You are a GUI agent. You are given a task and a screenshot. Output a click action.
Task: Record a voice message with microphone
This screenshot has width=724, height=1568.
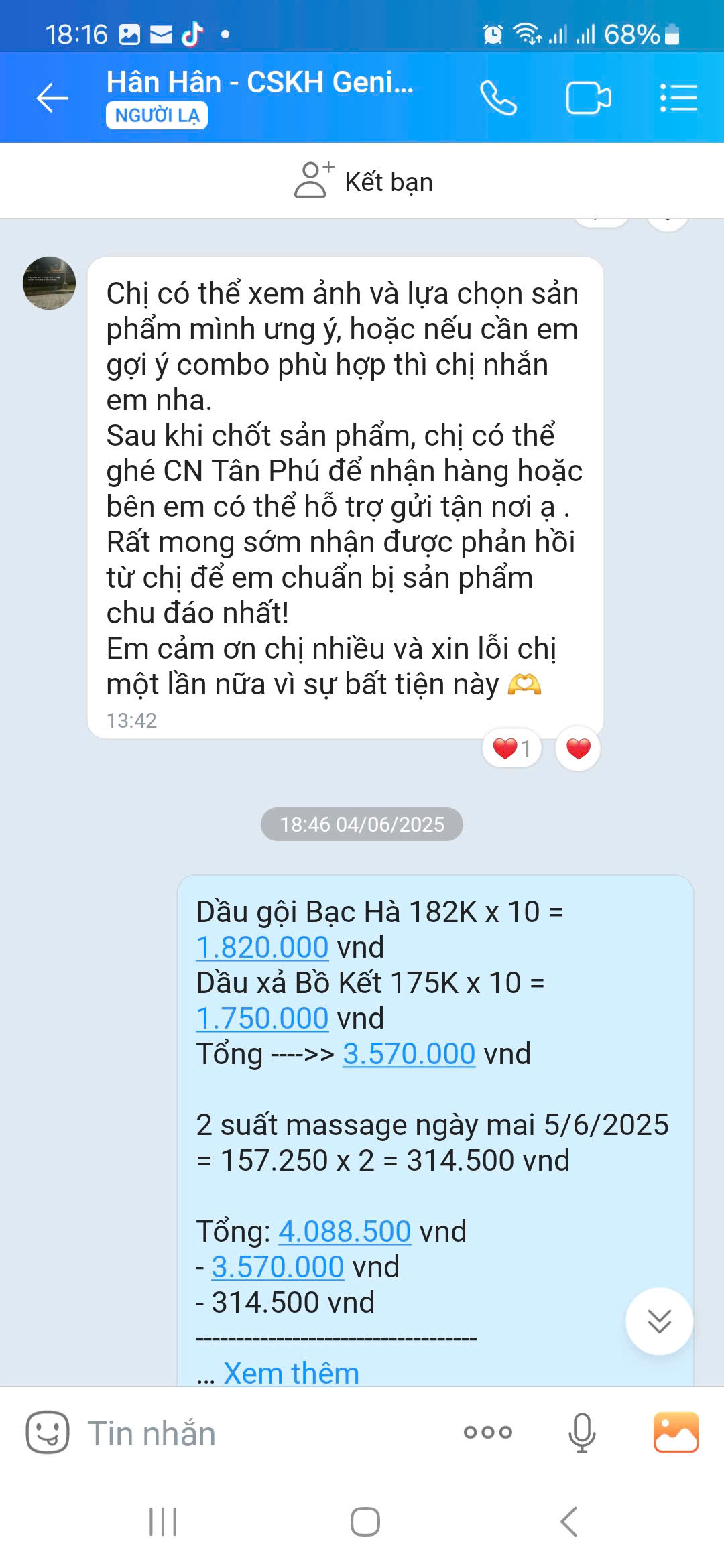(581, 1433)
